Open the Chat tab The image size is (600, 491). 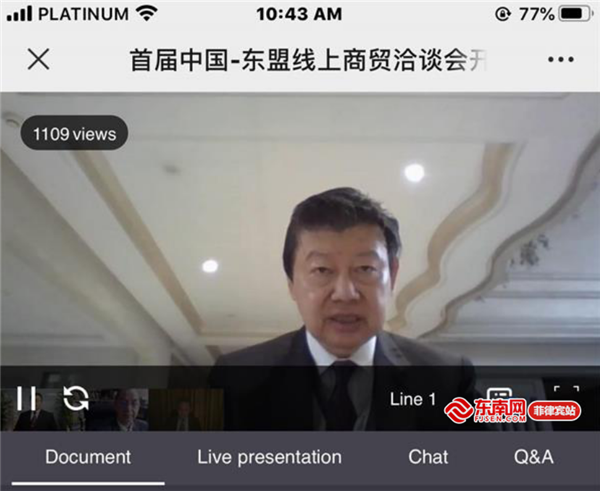(428, 457)
